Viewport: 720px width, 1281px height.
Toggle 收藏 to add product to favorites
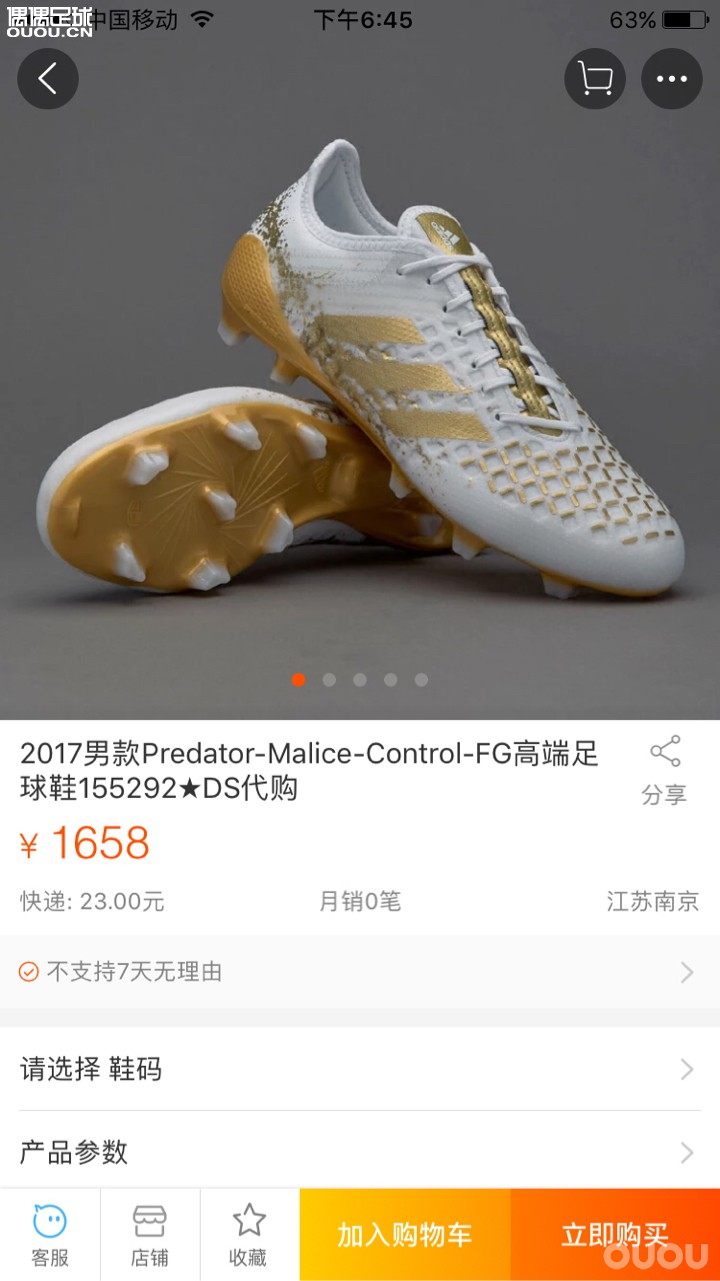[x=247, y=1232]
